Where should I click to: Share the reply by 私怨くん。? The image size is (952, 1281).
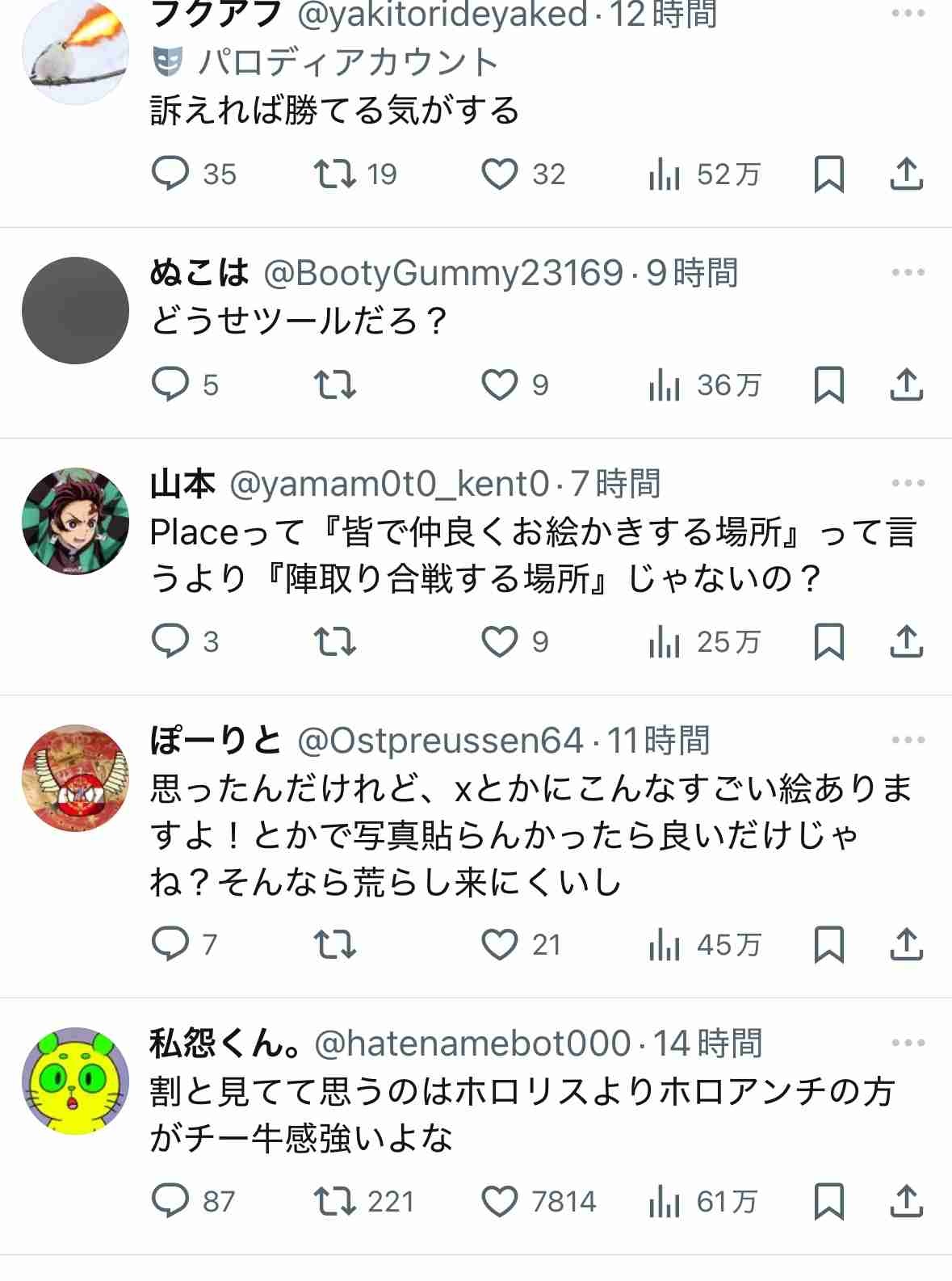pos(906,1201)
